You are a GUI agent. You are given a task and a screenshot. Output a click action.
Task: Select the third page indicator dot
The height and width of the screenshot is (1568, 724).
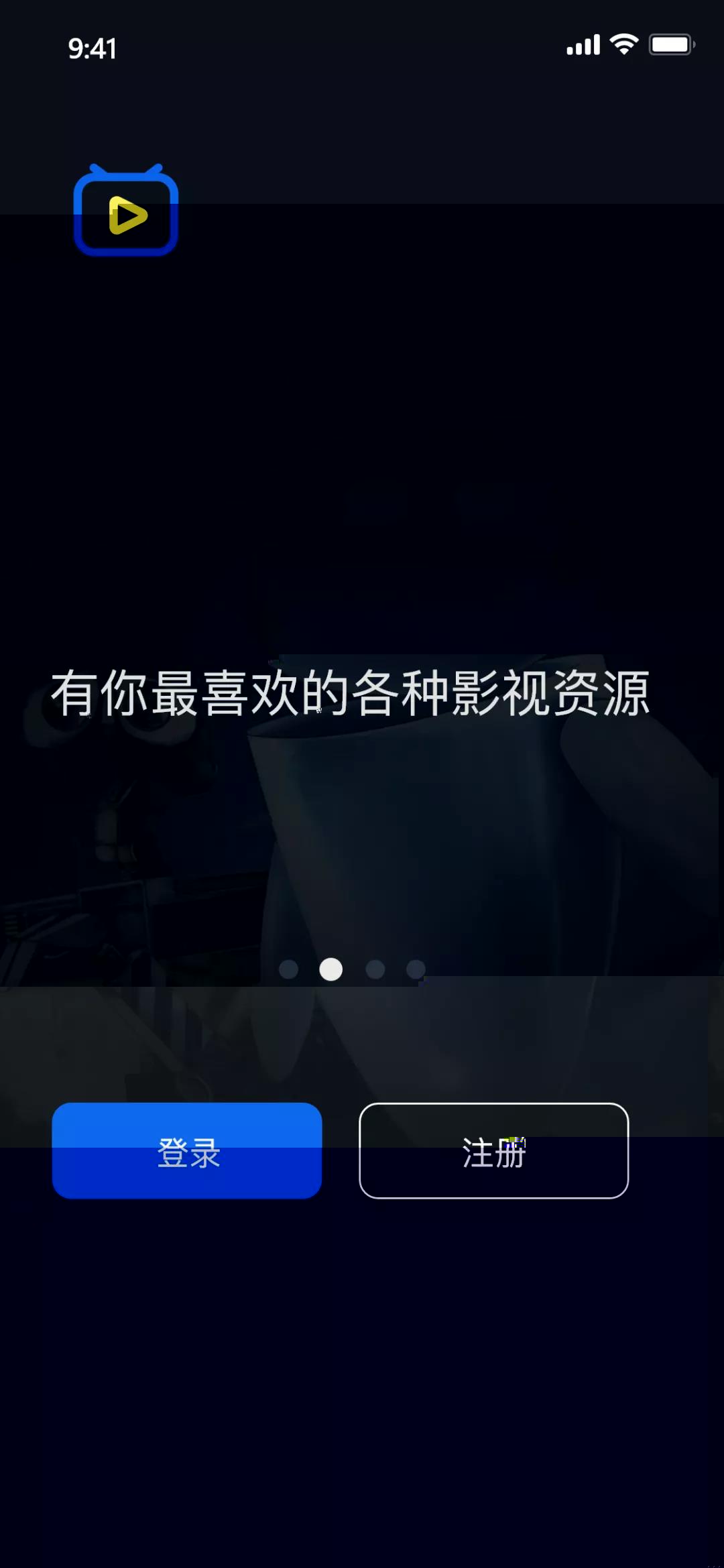(375, 969)
